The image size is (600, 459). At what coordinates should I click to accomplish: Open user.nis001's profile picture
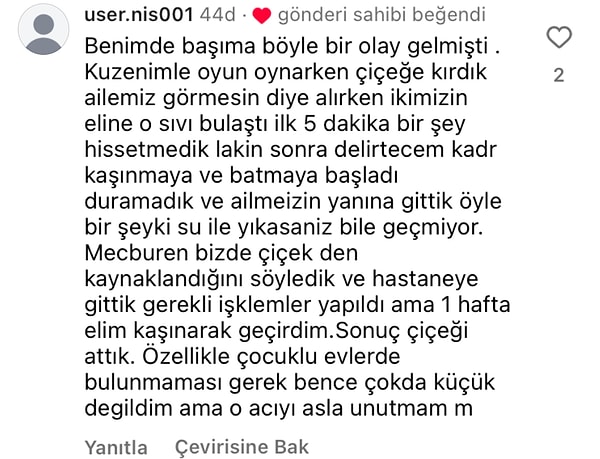tap(45, 31)
